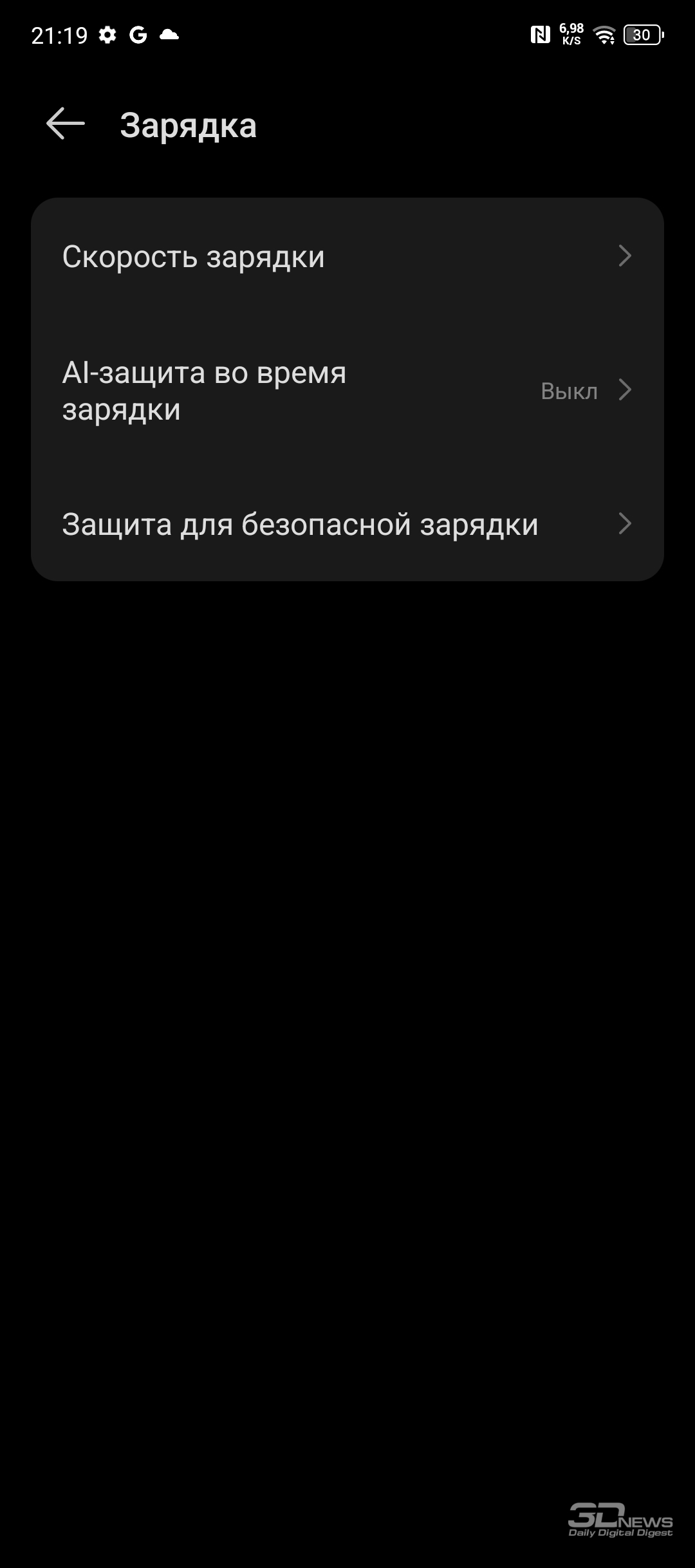Open Защита для безопасной зарядки
The image size is (695, 1568).
coord(347,524)
